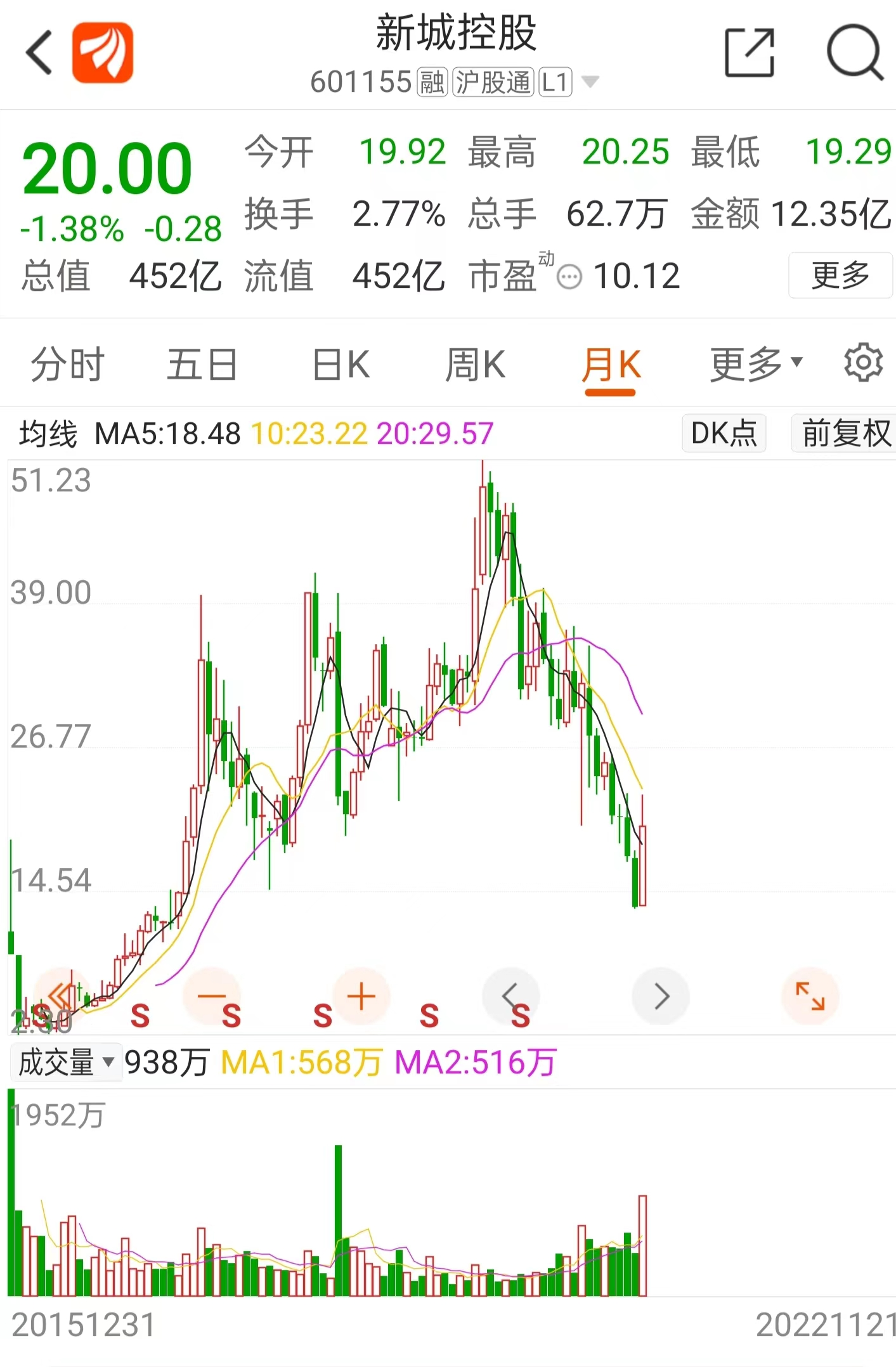Select the 周K chart tab
This screenshot has height=1367, width=896.
click(x=475, y=365)
